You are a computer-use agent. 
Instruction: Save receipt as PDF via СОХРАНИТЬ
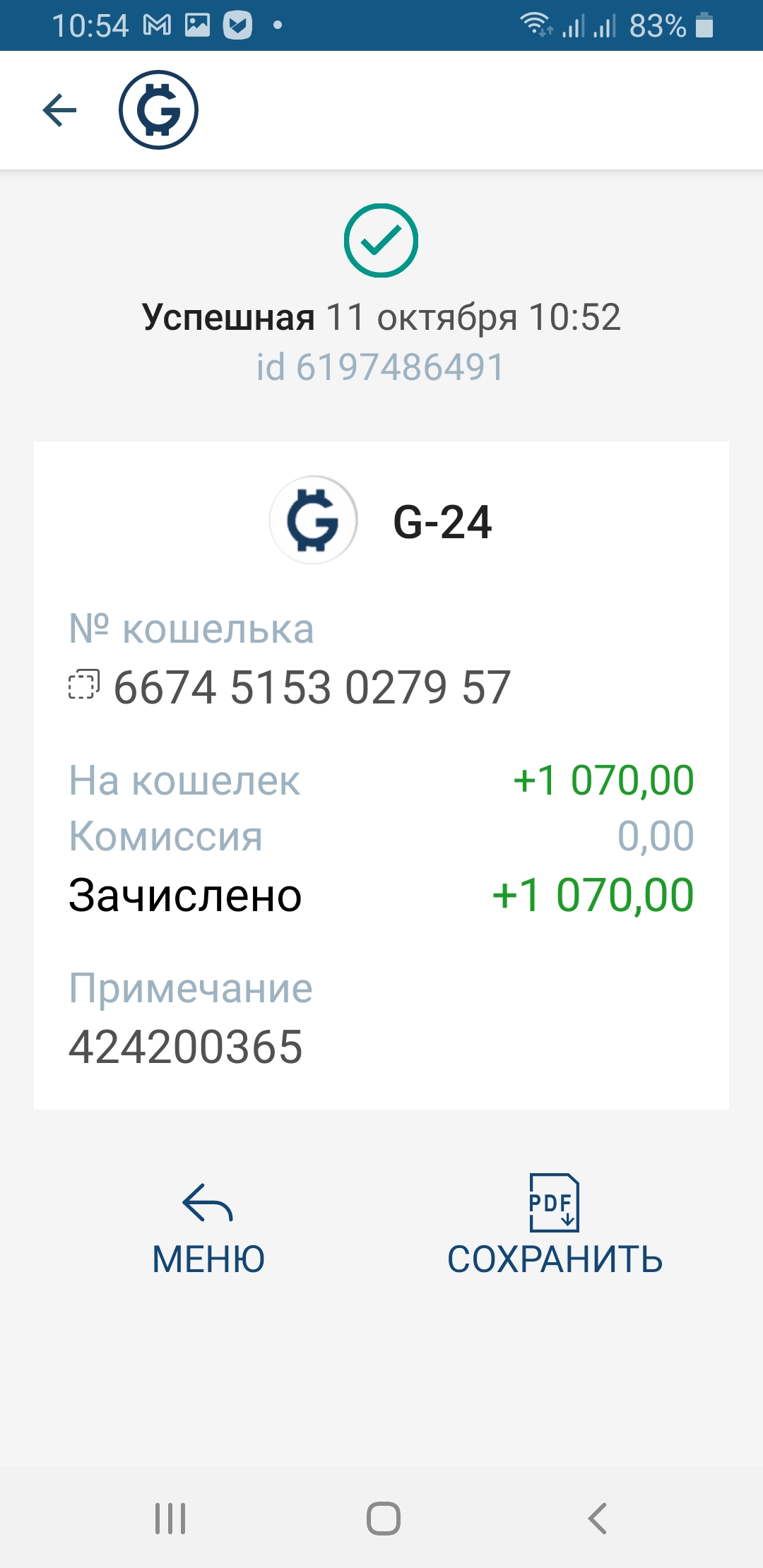(555, 1229)
